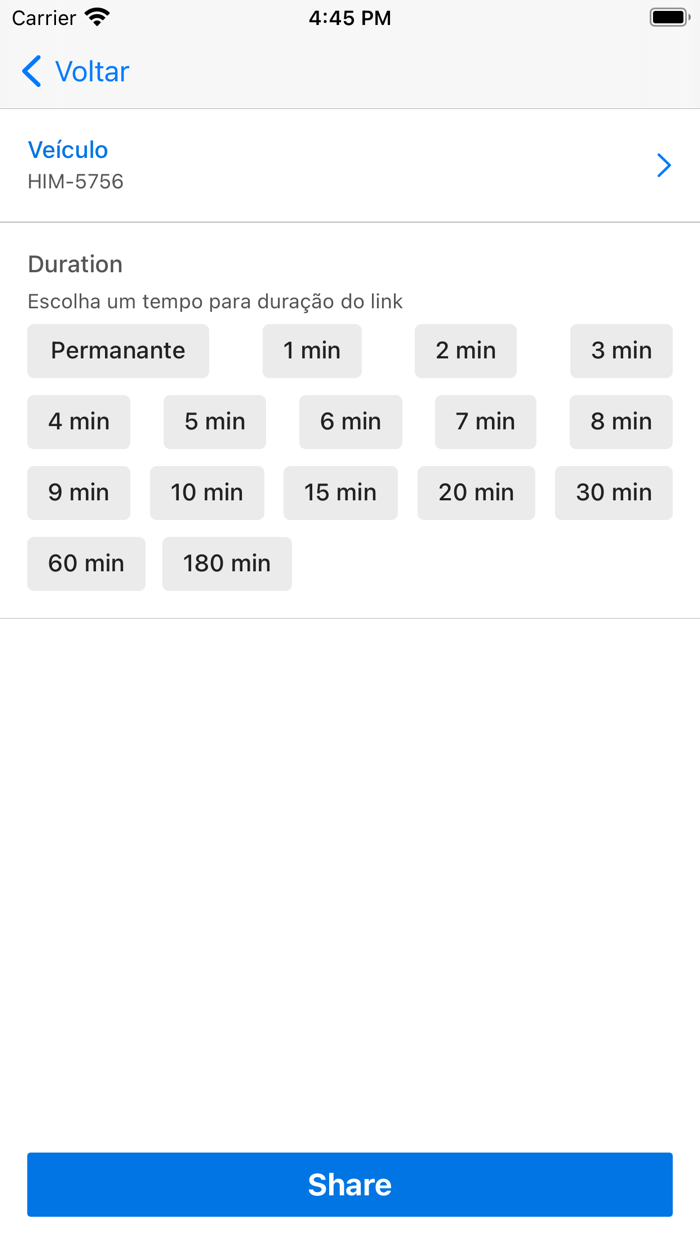The image size is (700, 1244).
Task: Select the 30 min chip
Action: pyautogui.click(x=614, y=493)
